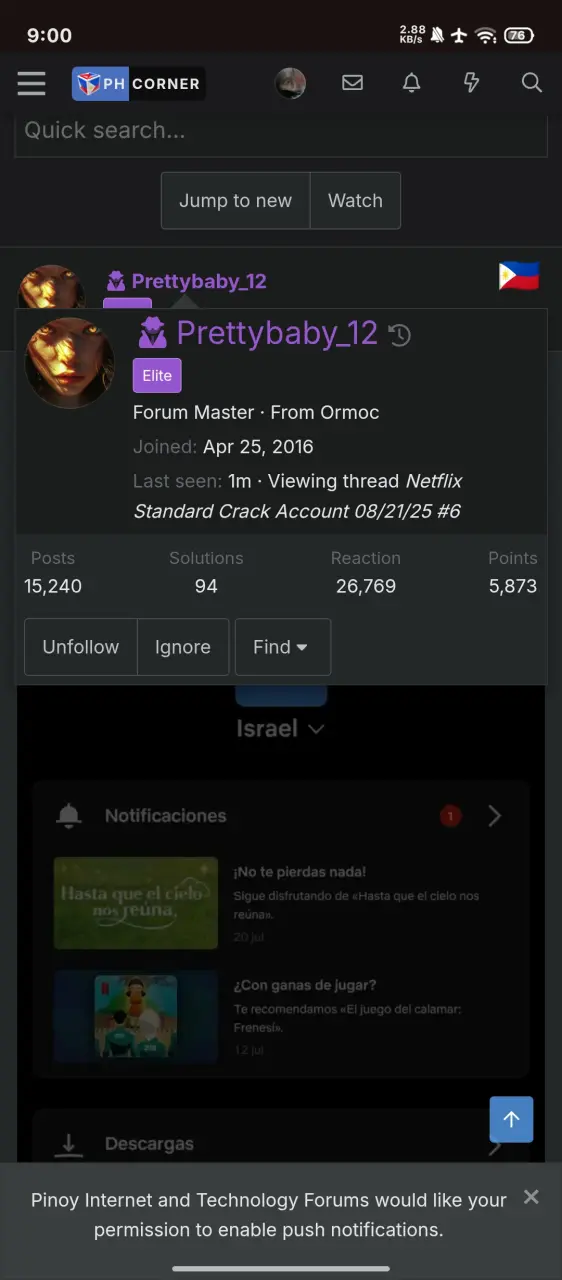Image resolution: width=562 pixels, height=1280 pixels.
Task: Focus the Quick search field
Action: pos(281,131)
